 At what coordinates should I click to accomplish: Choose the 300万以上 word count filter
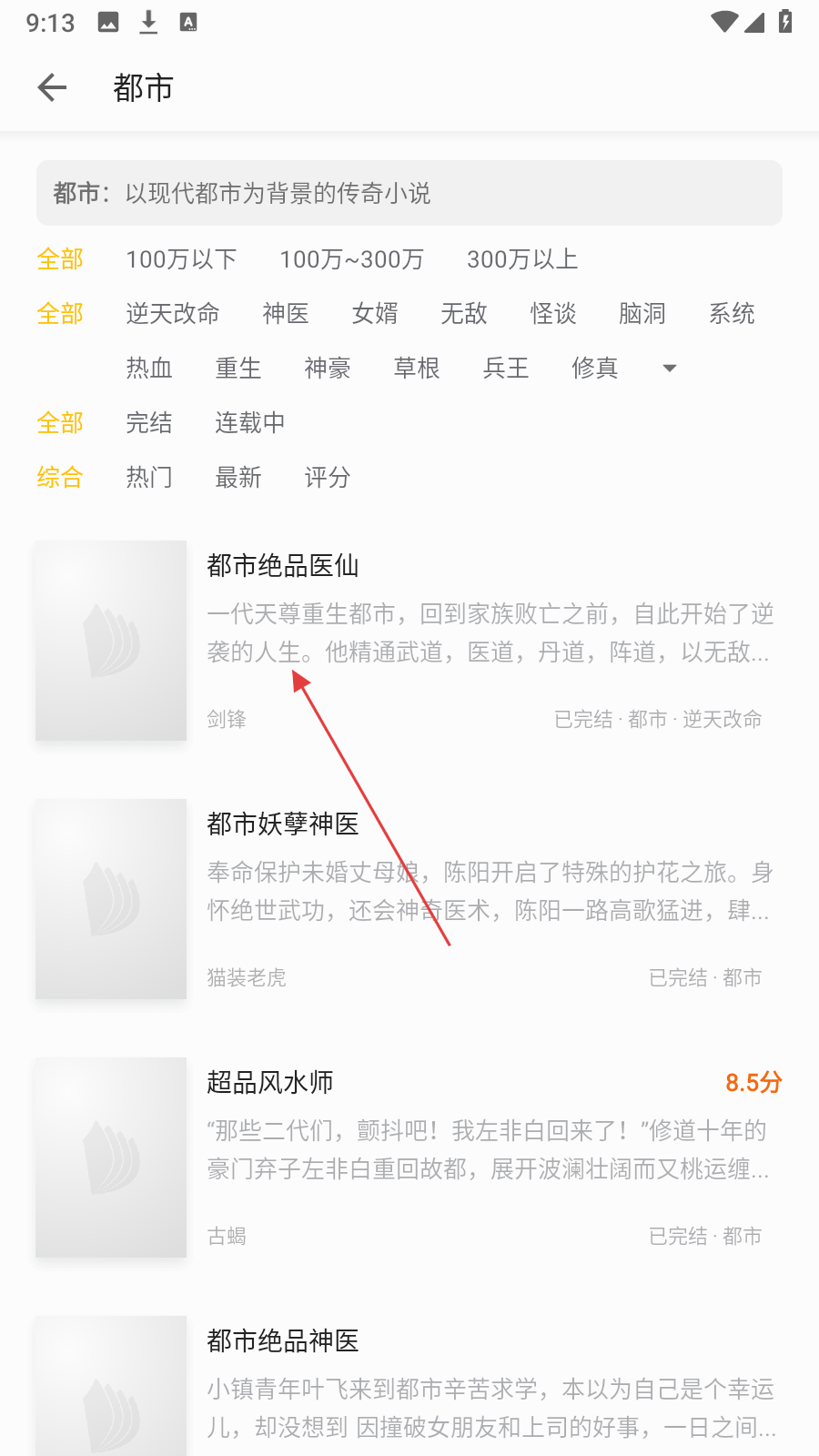click(522, 259)
